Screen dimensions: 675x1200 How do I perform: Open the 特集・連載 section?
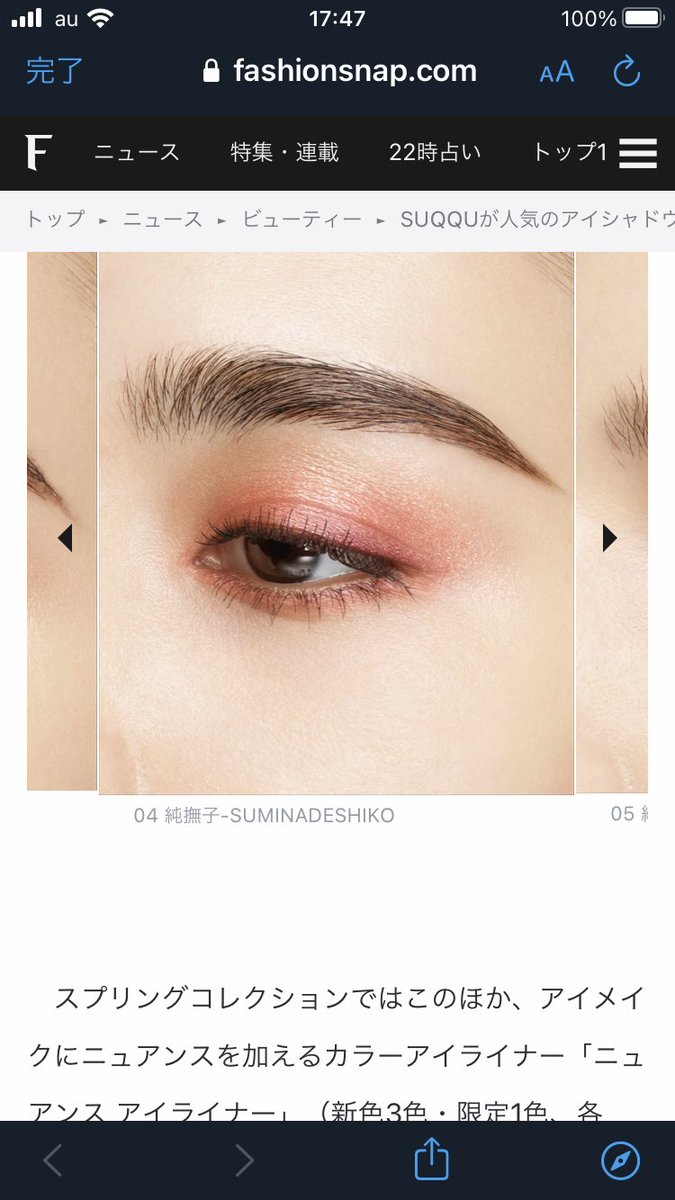[285, 152]
